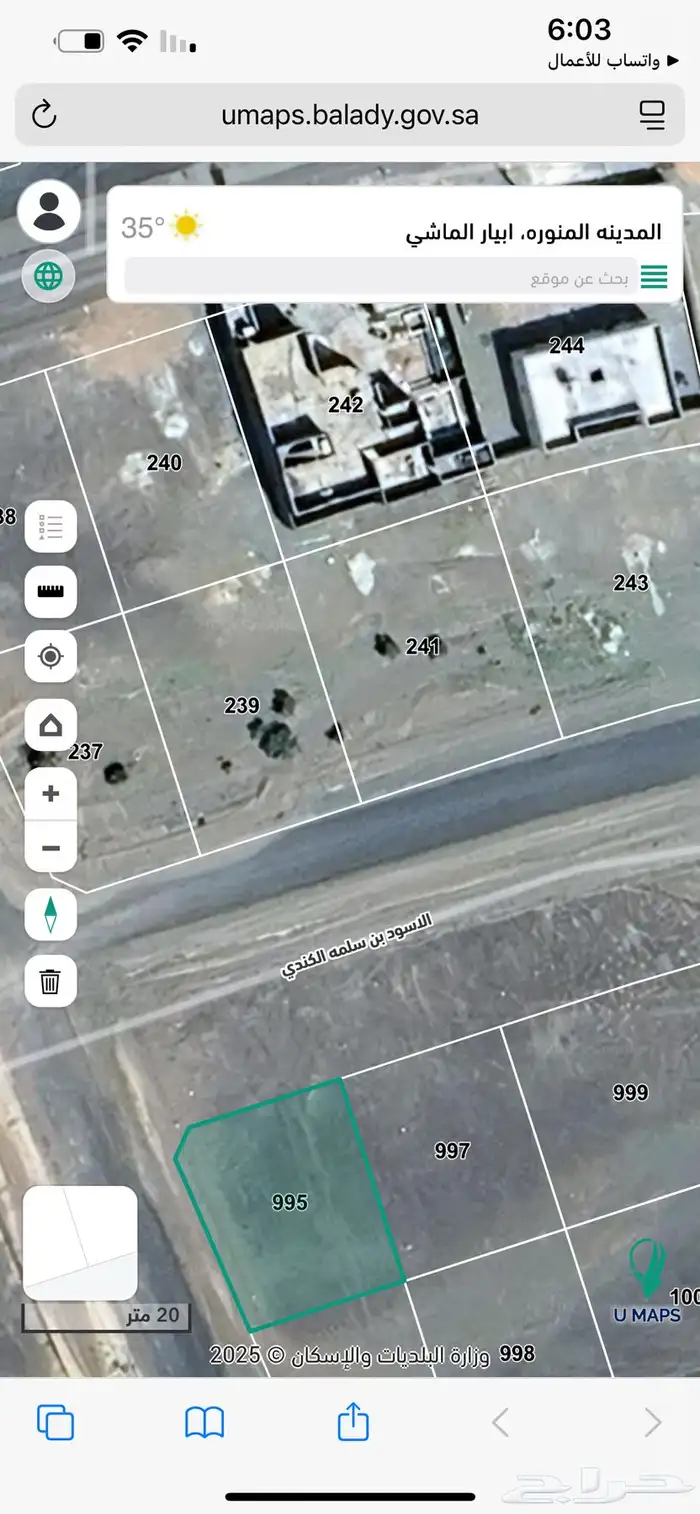Open the map legend list button
Viewport: 700px width, 1514px height.
coord(51,526)
